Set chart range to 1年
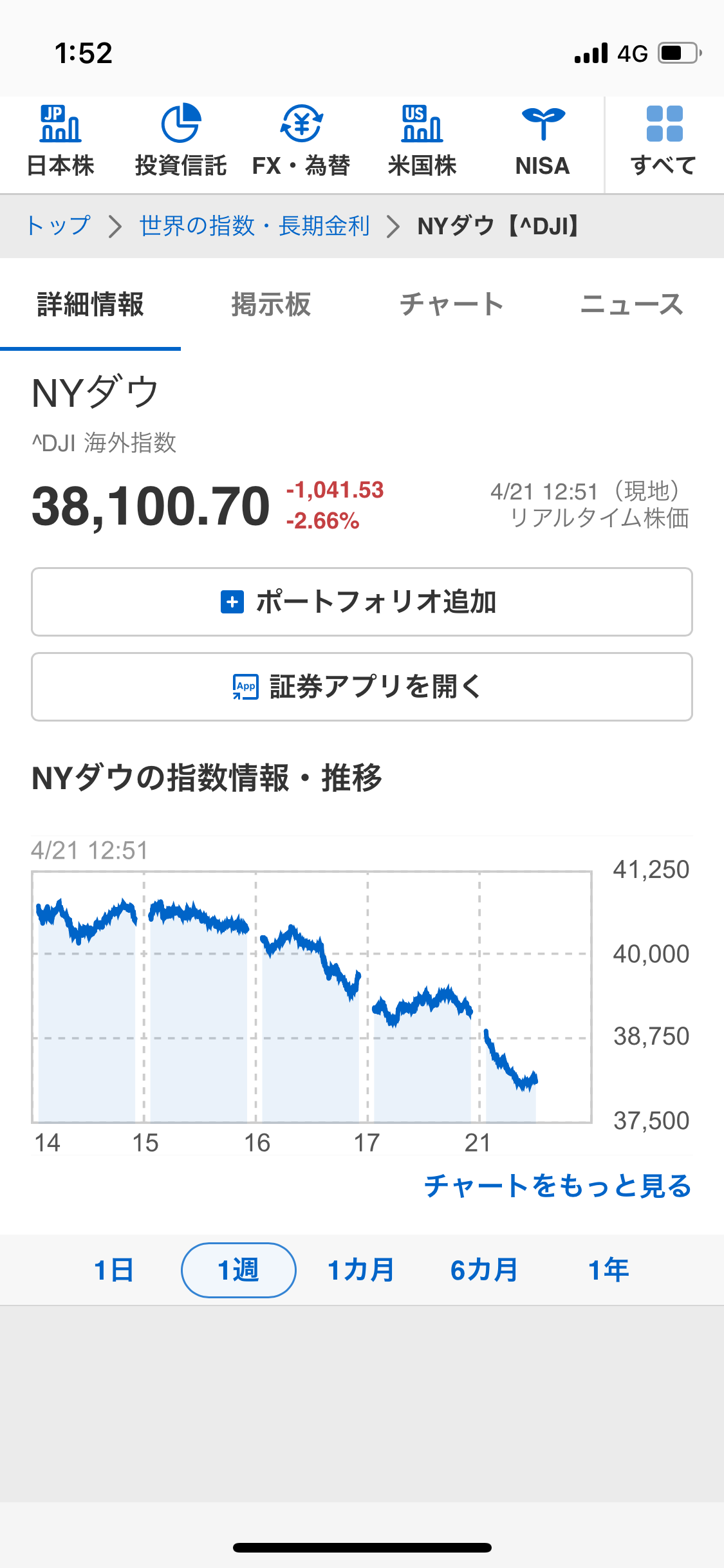Image resolution: width=724 pixels, height=1568 pixels. pyautogui.click(x=609, y=1270)
